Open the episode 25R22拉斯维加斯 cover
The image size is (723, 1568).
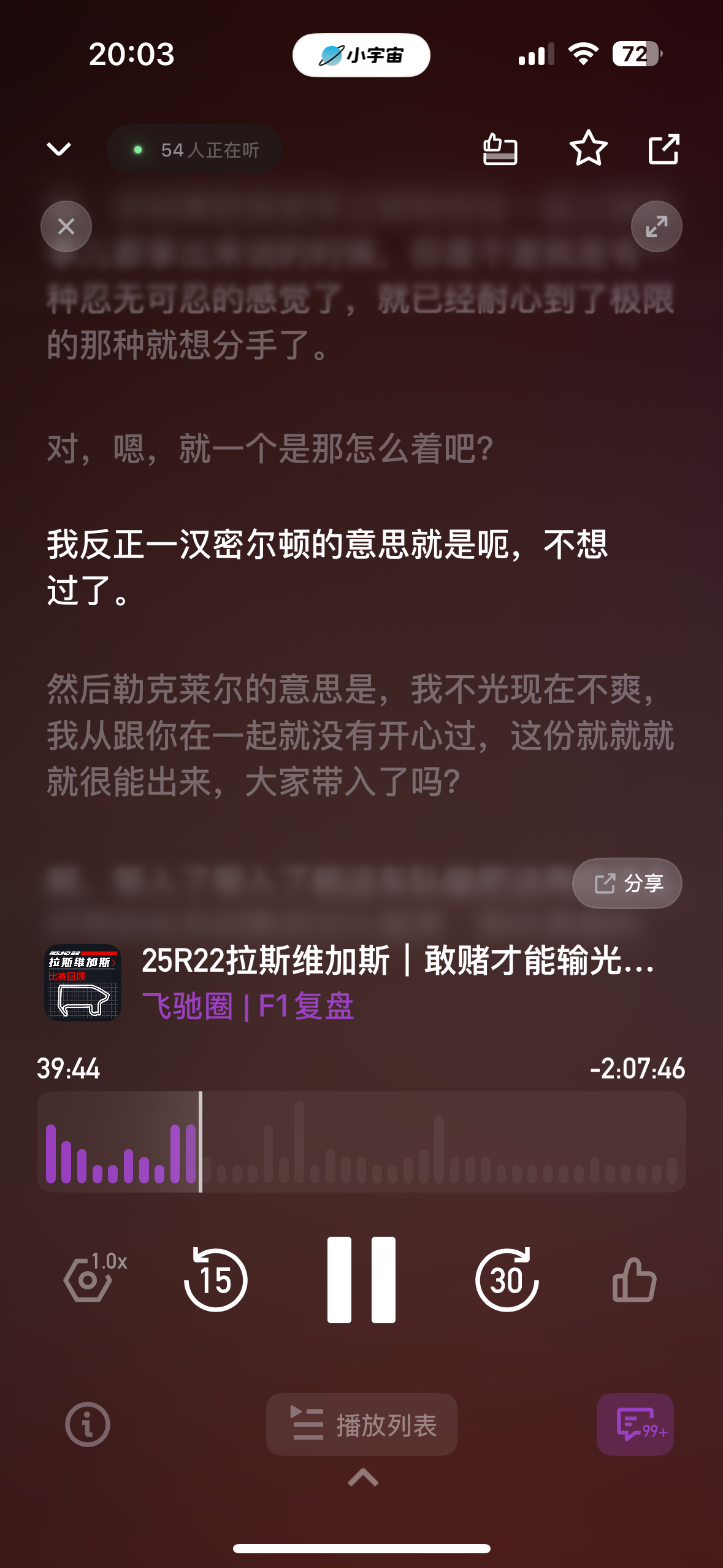click(x=83, y=983)
